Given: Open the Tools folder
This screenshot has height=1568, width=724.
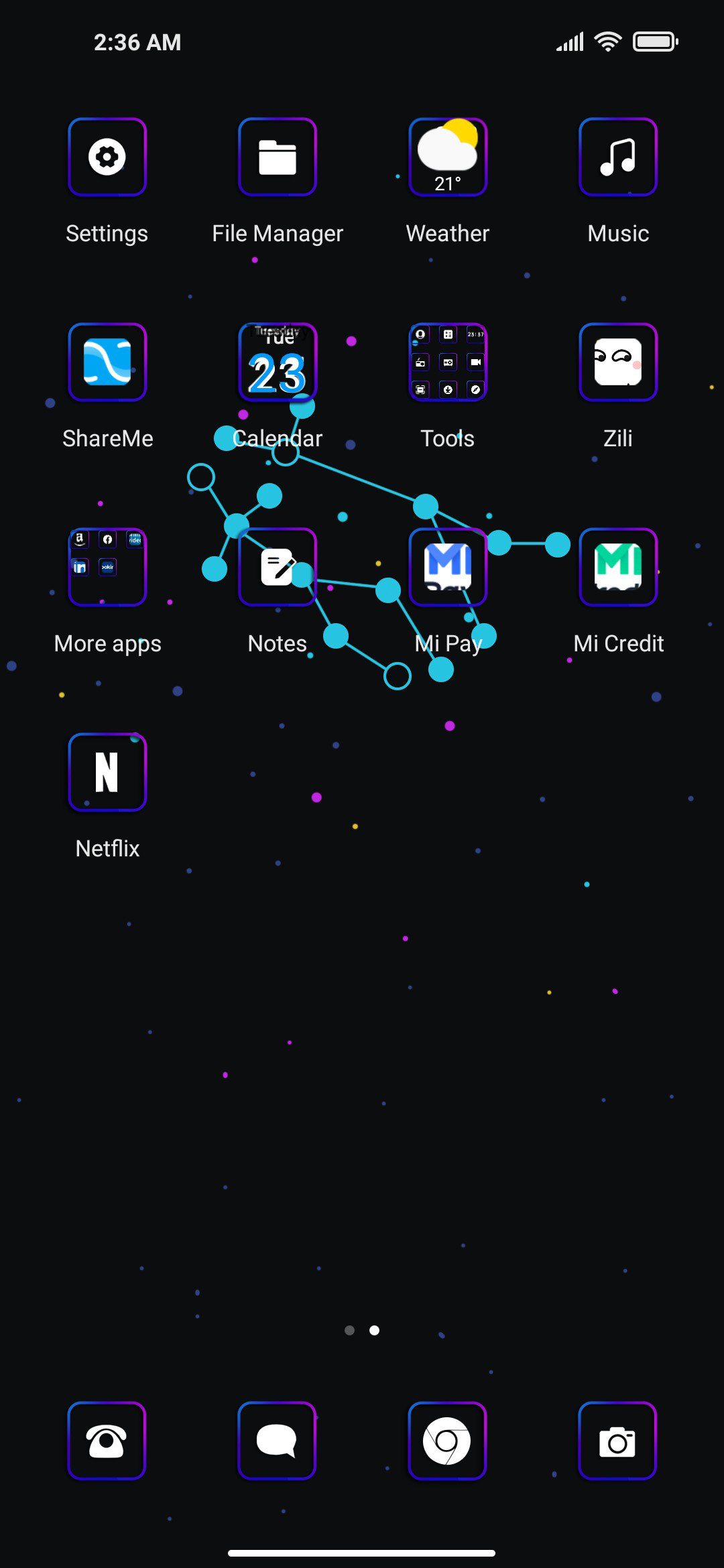Looking at the screenshot, I should pos(448,363).
